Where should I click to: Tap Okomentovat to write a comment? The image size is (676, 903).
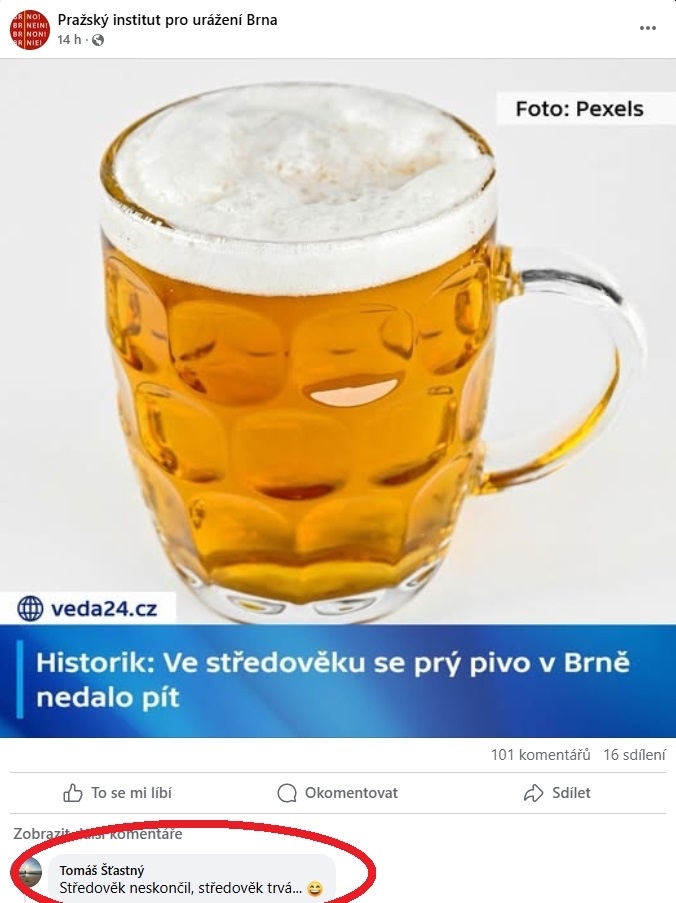click(x=338, y=793)
